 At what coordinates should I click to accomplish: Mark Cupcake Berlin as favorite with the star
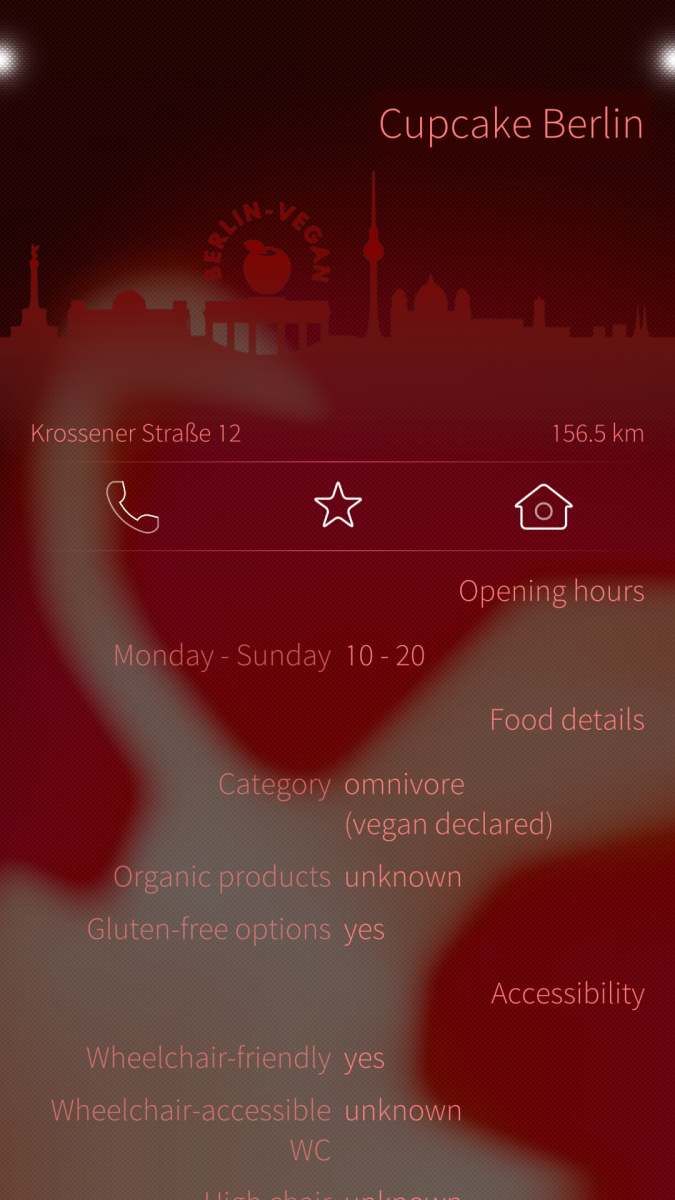(338, 505)
